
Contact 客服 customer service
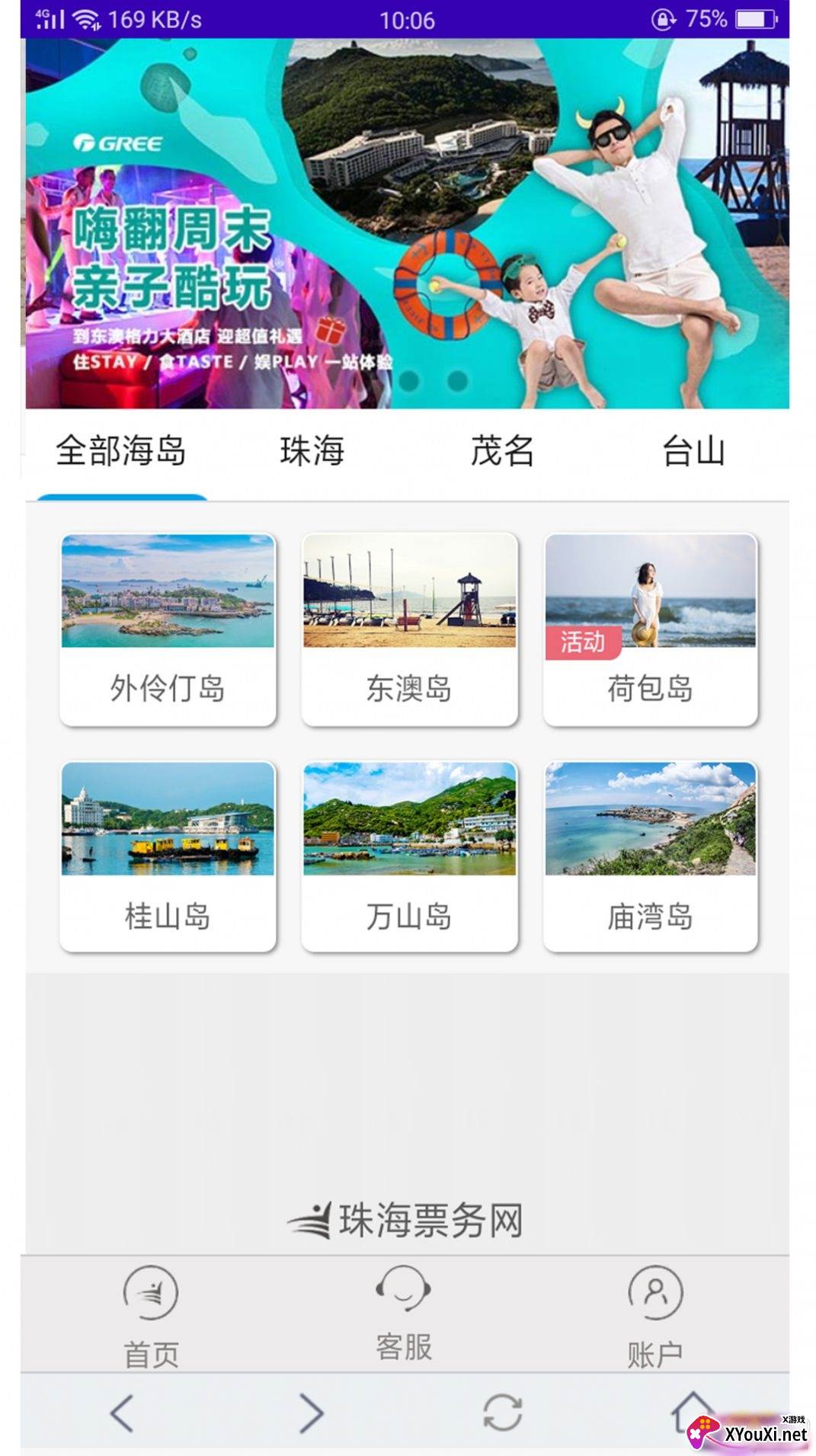point(404,1314)
